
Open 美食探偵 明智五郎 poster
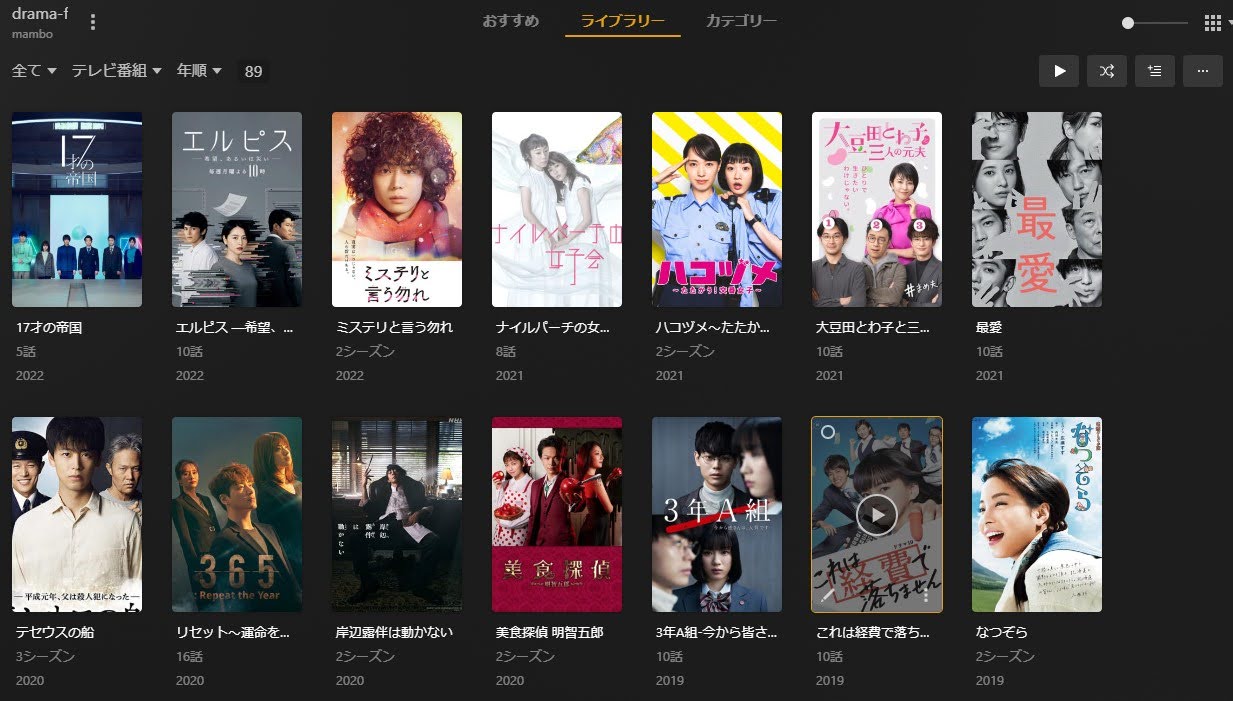(x=557, y=514)
